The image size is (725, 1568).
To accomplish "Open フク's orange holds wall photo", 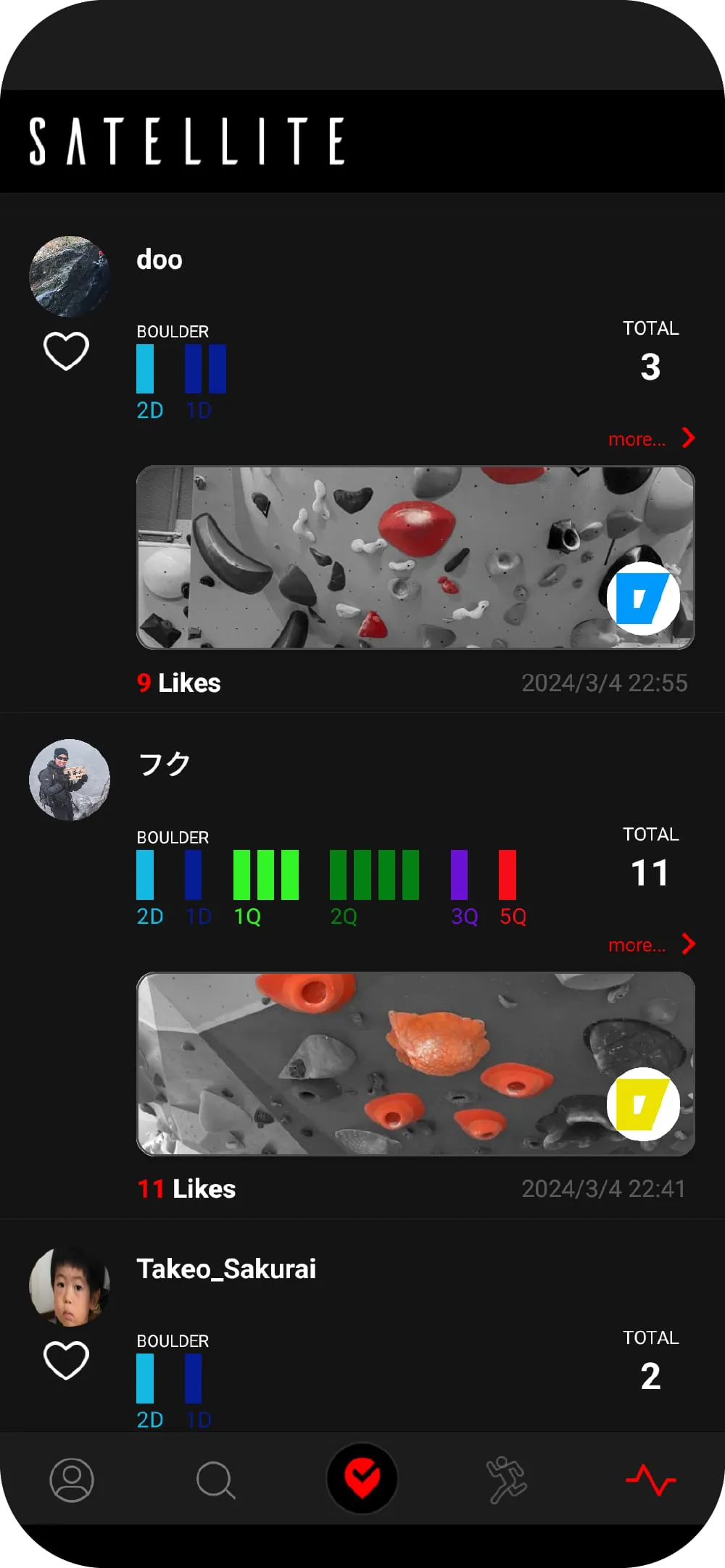I will [x=415, y=1063].
